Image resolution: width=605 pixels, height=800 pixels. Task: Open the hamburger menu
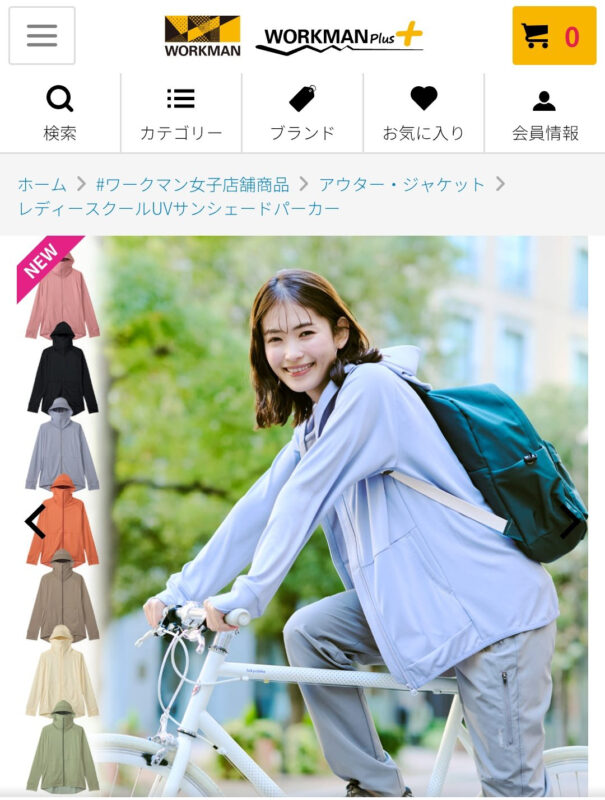point(42,36)
